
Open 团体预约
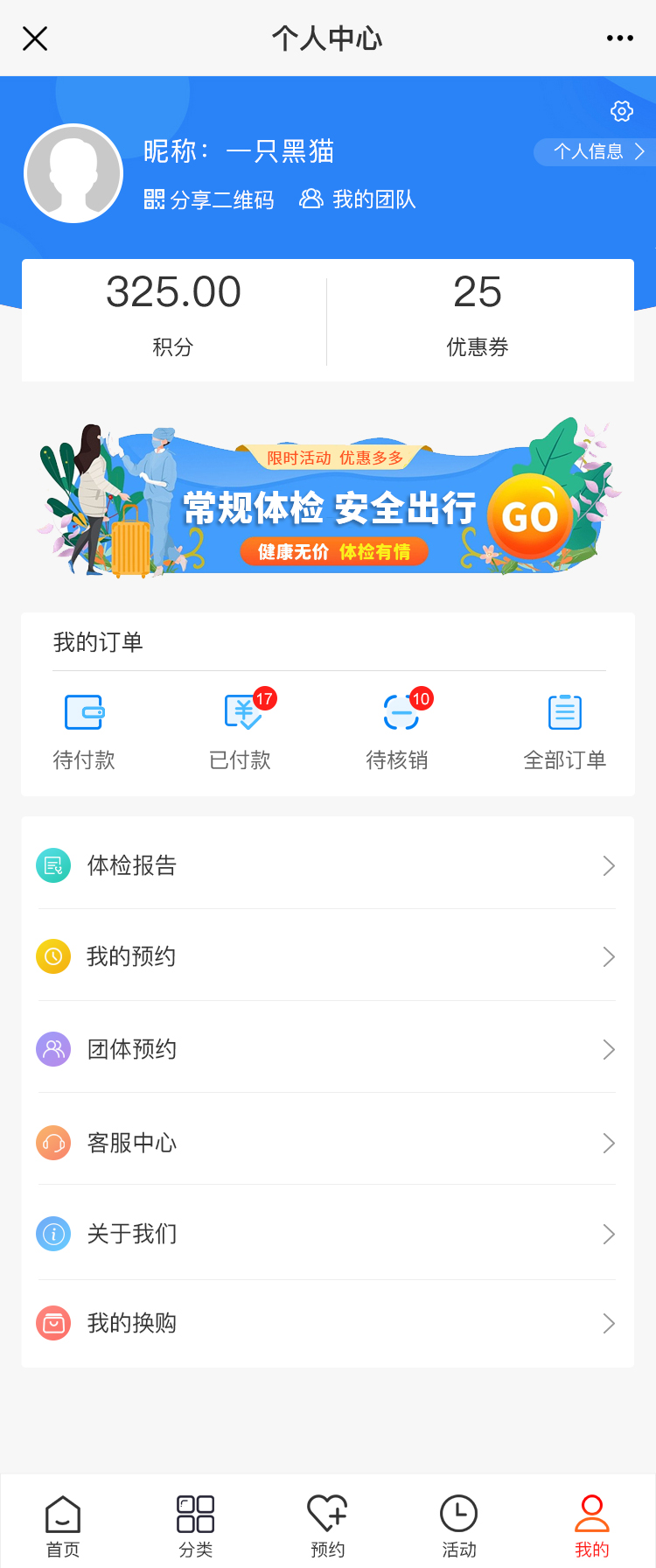pos(327,1048)
